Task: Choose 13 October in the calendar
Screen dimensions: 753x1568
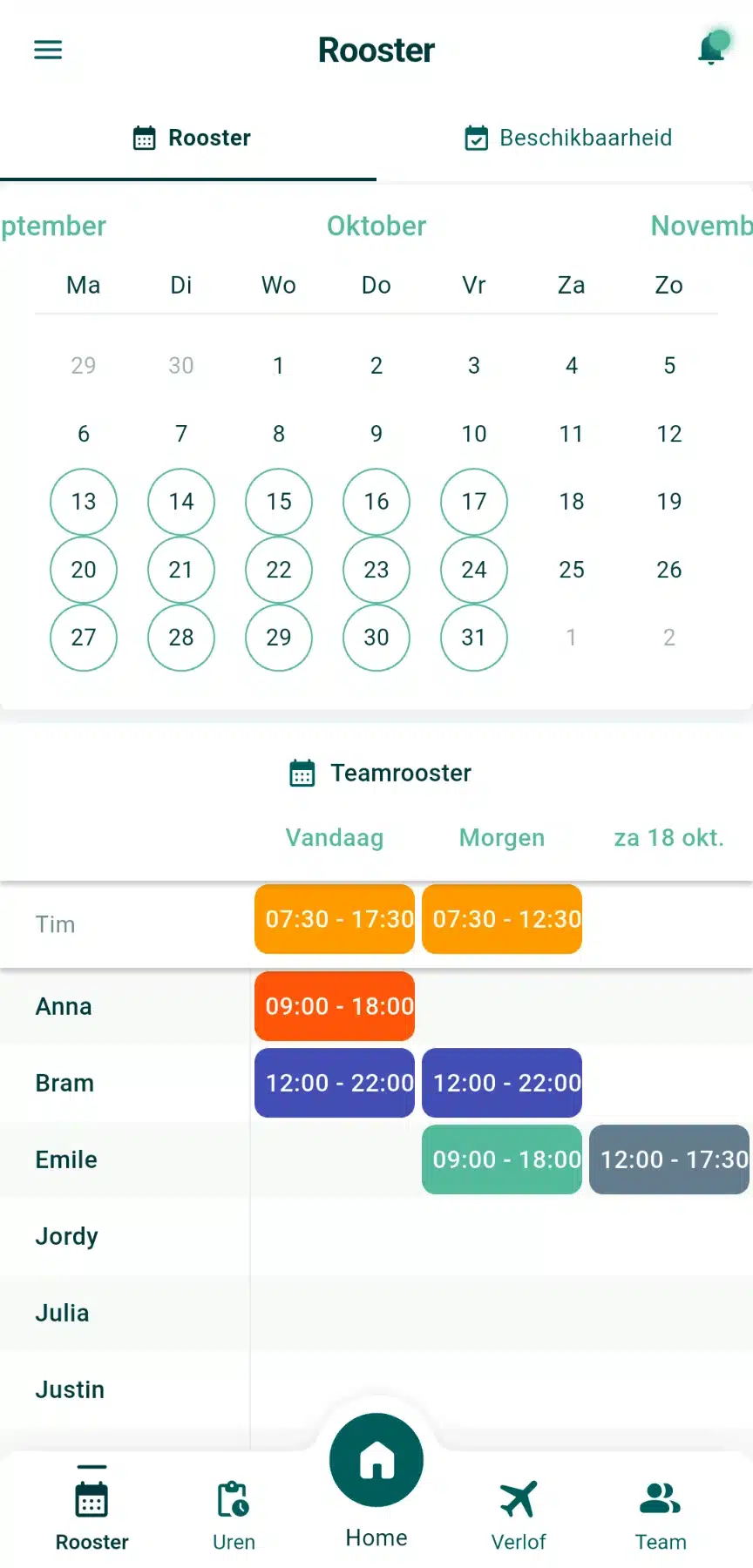Action: pos(84,502)
